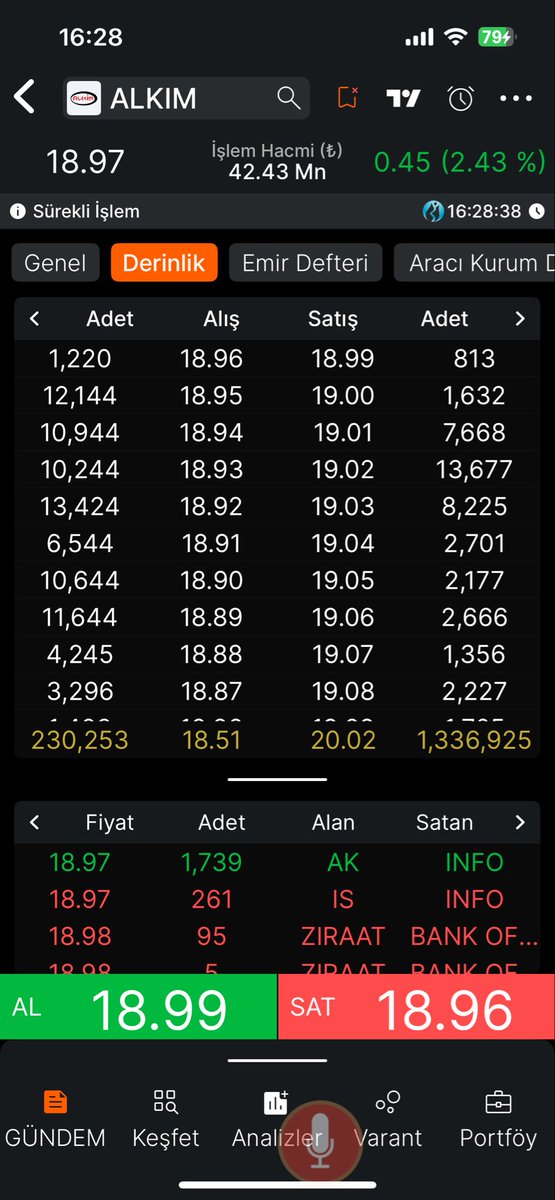Screen dimensions: 555x1200
Task: Open the Portföy tab
Action: 498,1119
